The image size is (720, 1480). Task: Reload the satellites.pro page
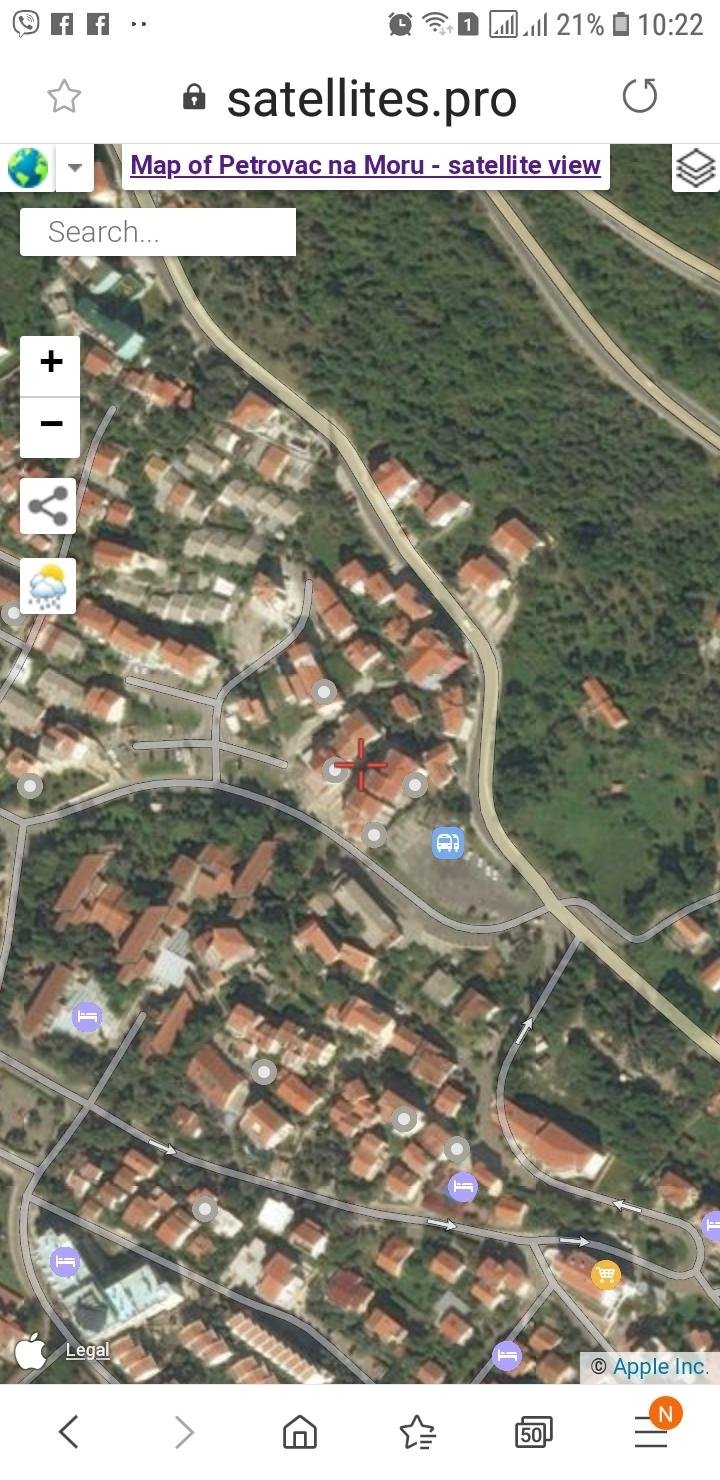point(640,97)
